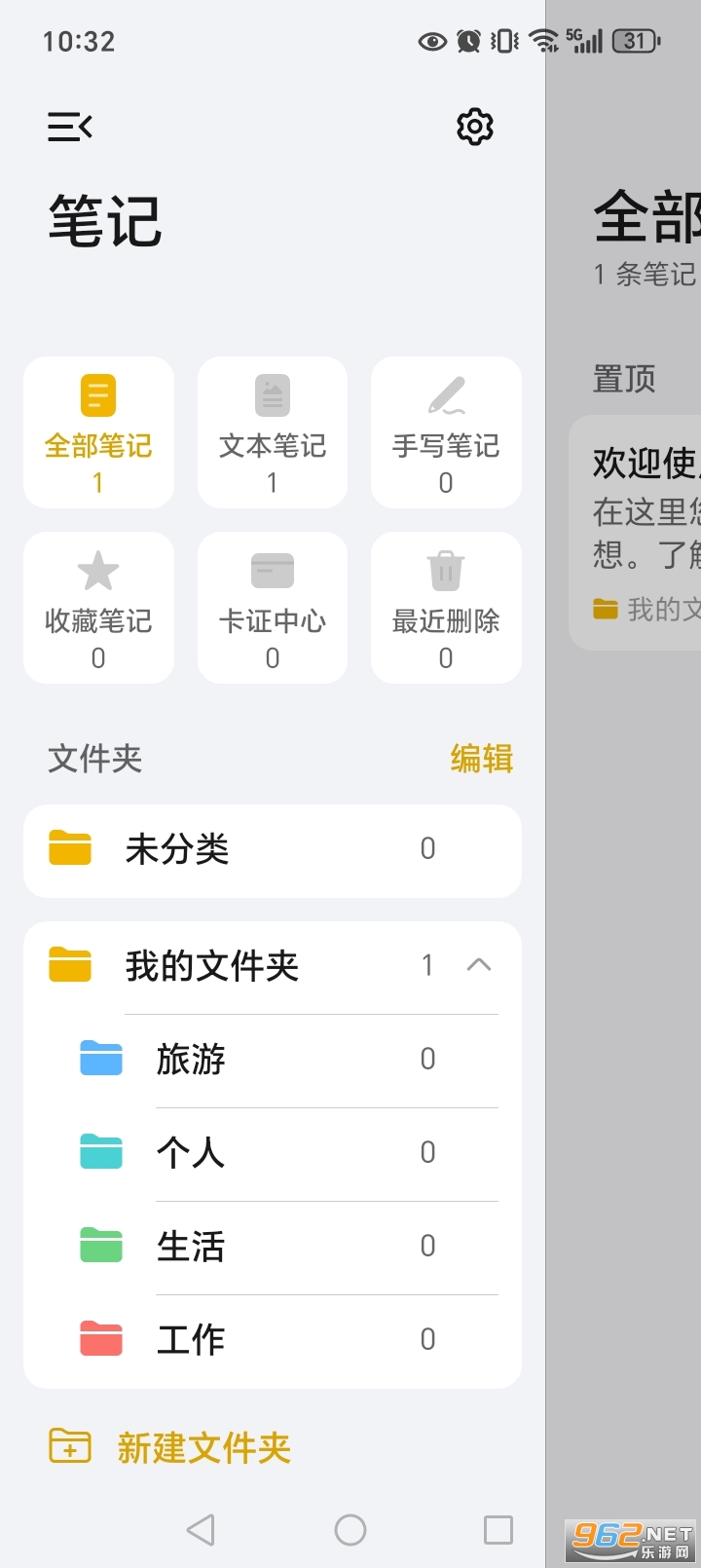Screen dimensions: 701x1568
Task: Select the 文本笔记 text notes icon
Action: point(272,394)
